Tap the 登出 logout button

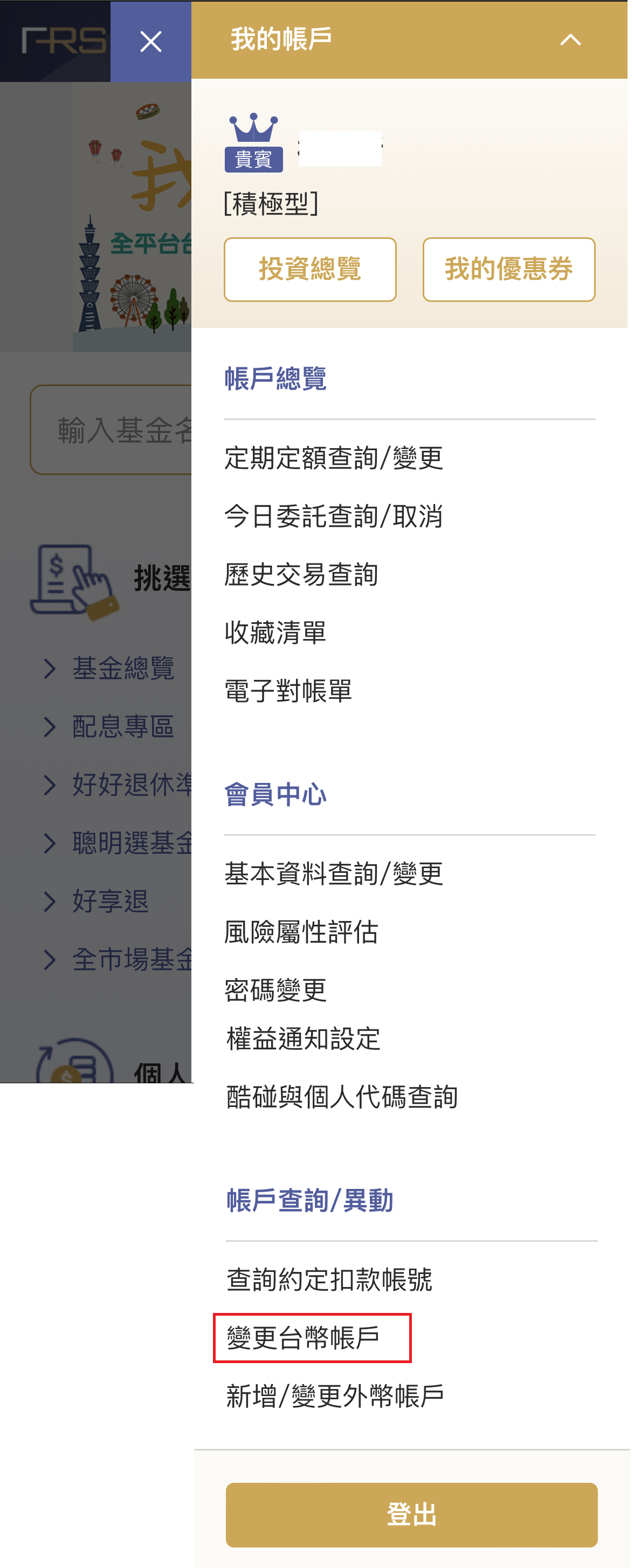pyautogui.click(x=411, y=1515)
